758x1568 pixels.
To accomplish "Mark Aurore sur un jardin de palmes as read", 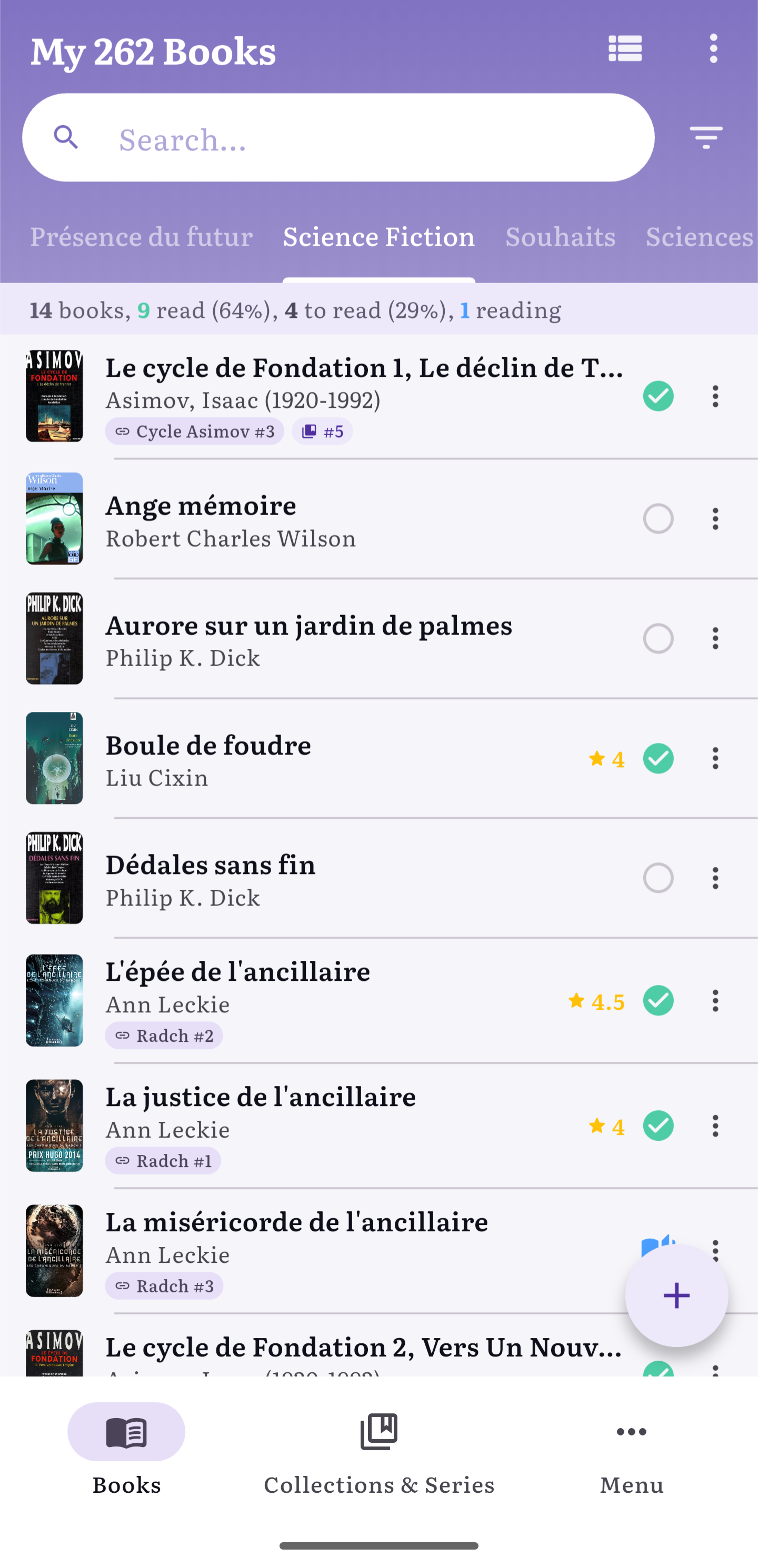I will coord(658,638).
